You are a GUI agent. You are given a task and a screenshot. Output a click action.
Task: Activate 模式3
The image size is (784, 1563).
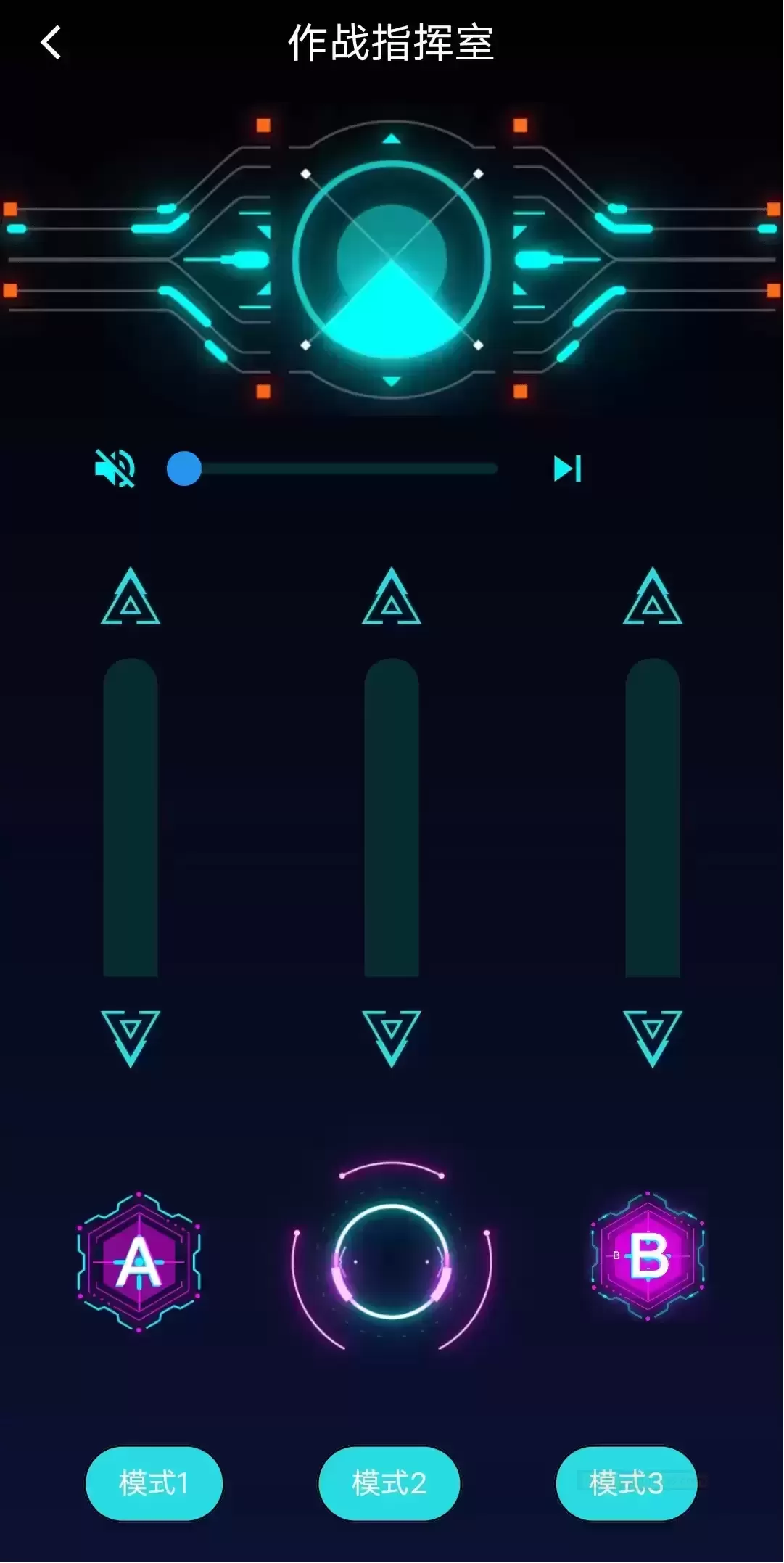pyautogui.click(x=627, y=1483)
